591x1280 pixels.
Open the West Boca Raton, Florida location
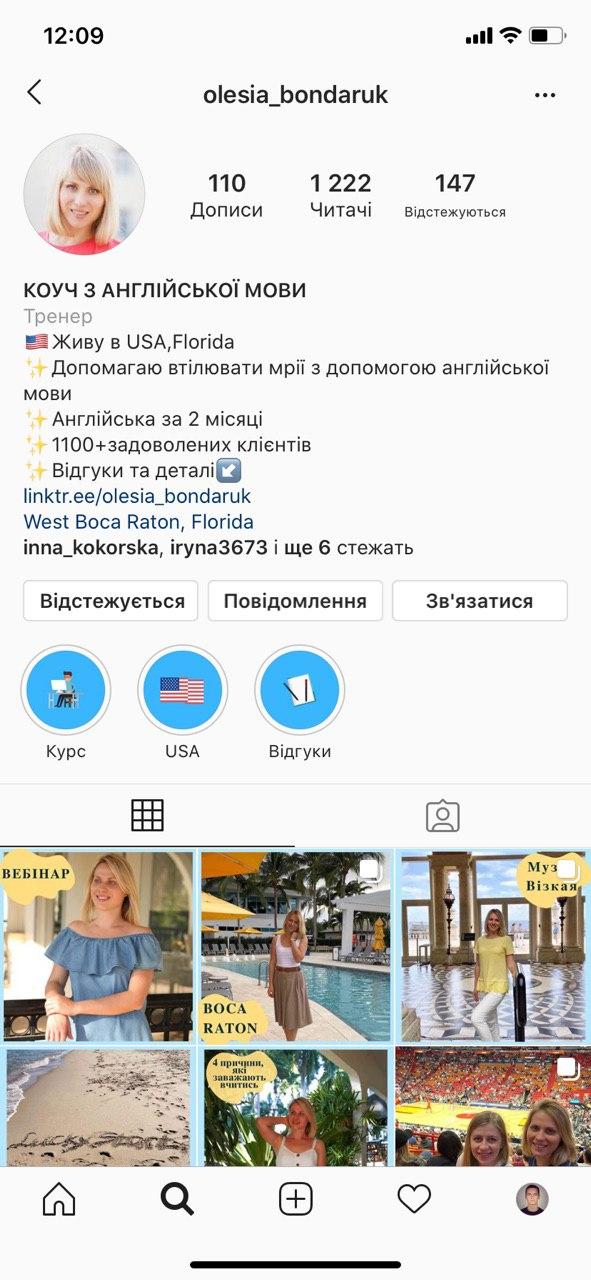pos(139,522)
